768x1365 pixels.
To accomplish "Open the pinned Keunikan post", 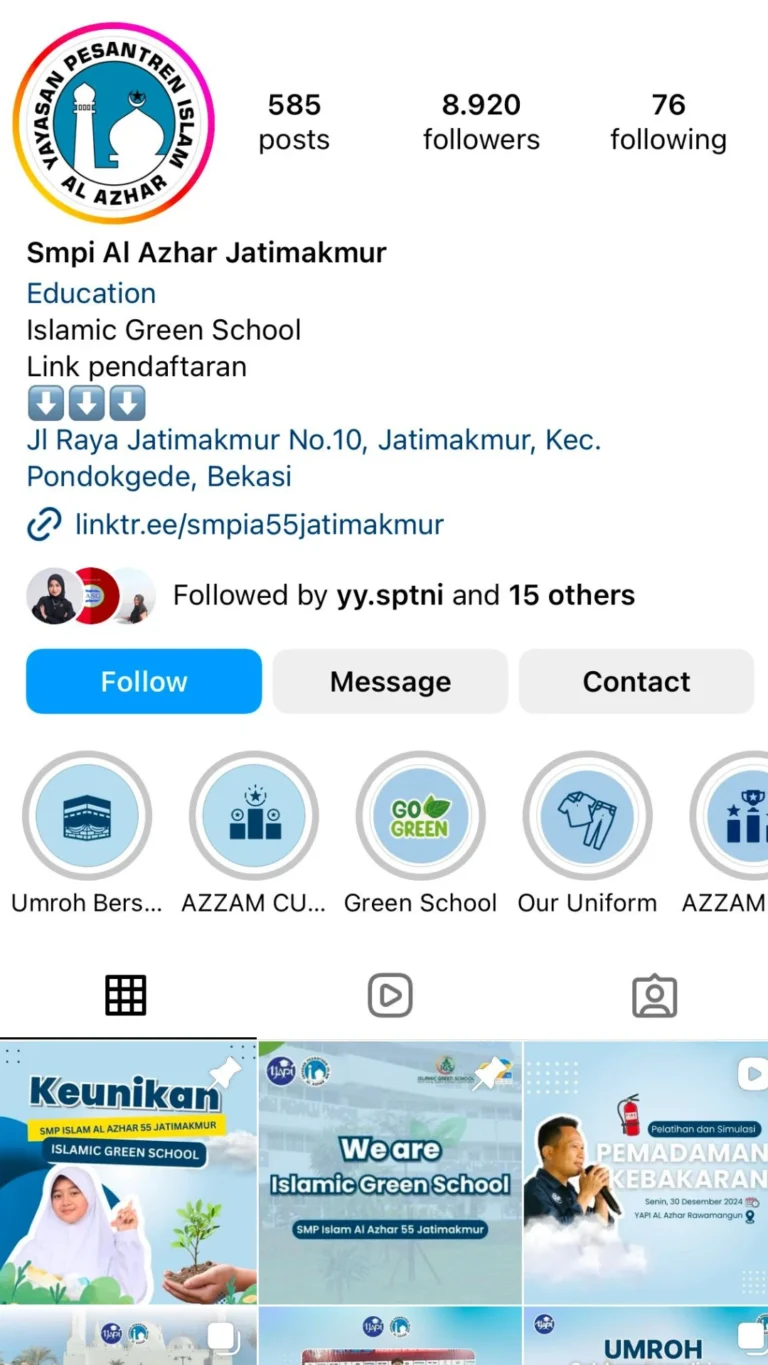I will 128,1172.
